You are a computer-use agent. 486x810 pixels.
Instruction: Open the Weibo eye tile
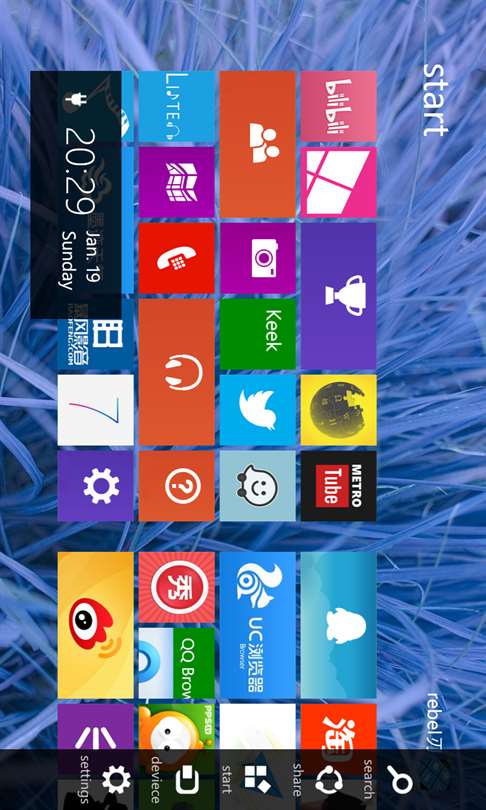[x=96, y=625]
